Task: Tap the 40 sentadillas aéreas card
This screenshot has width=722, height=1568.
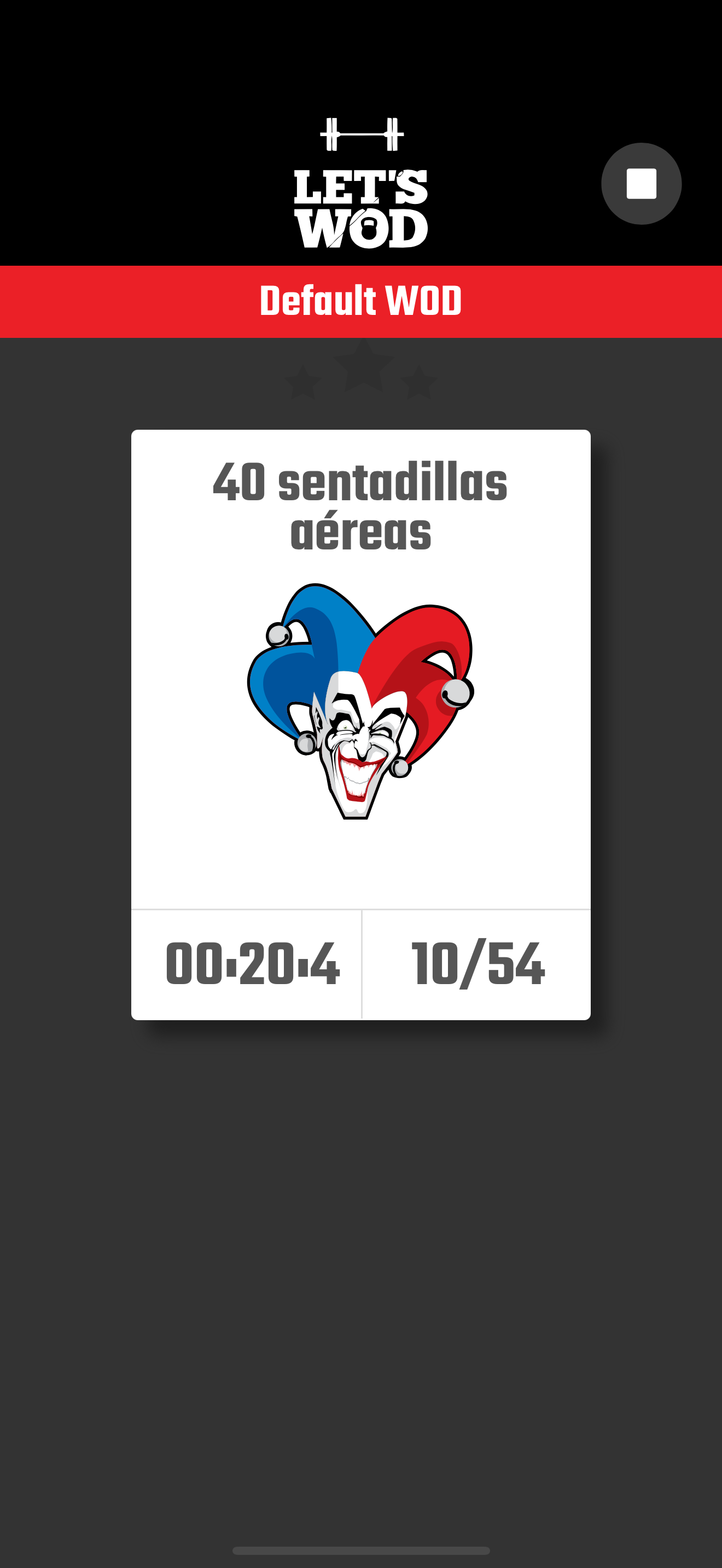Action: click(360, 670)
